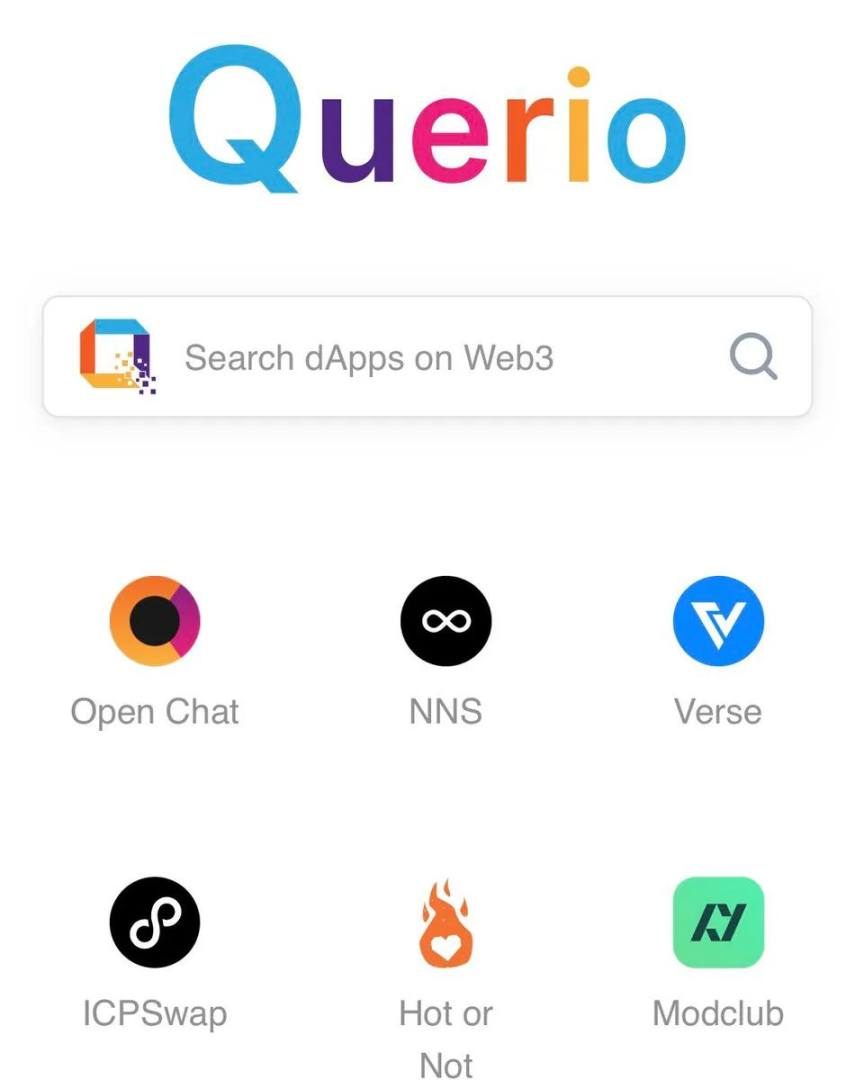This screenshot has height=1080, width=855.
Task: Tap the Search dApps on Web3 field
Action: coord(400,357)
